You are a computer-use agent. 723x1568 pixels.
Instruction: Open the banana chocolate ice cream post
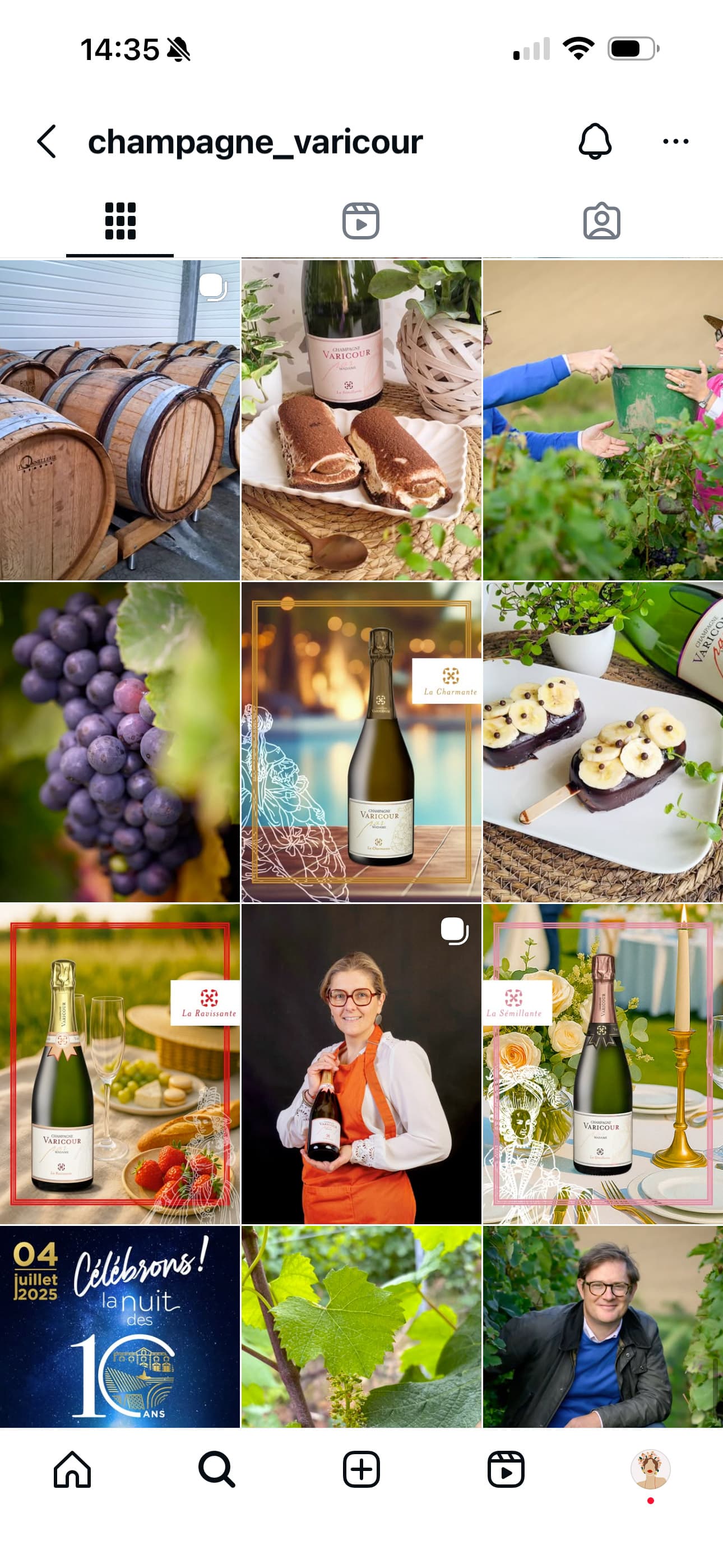(x=602, y=741)
